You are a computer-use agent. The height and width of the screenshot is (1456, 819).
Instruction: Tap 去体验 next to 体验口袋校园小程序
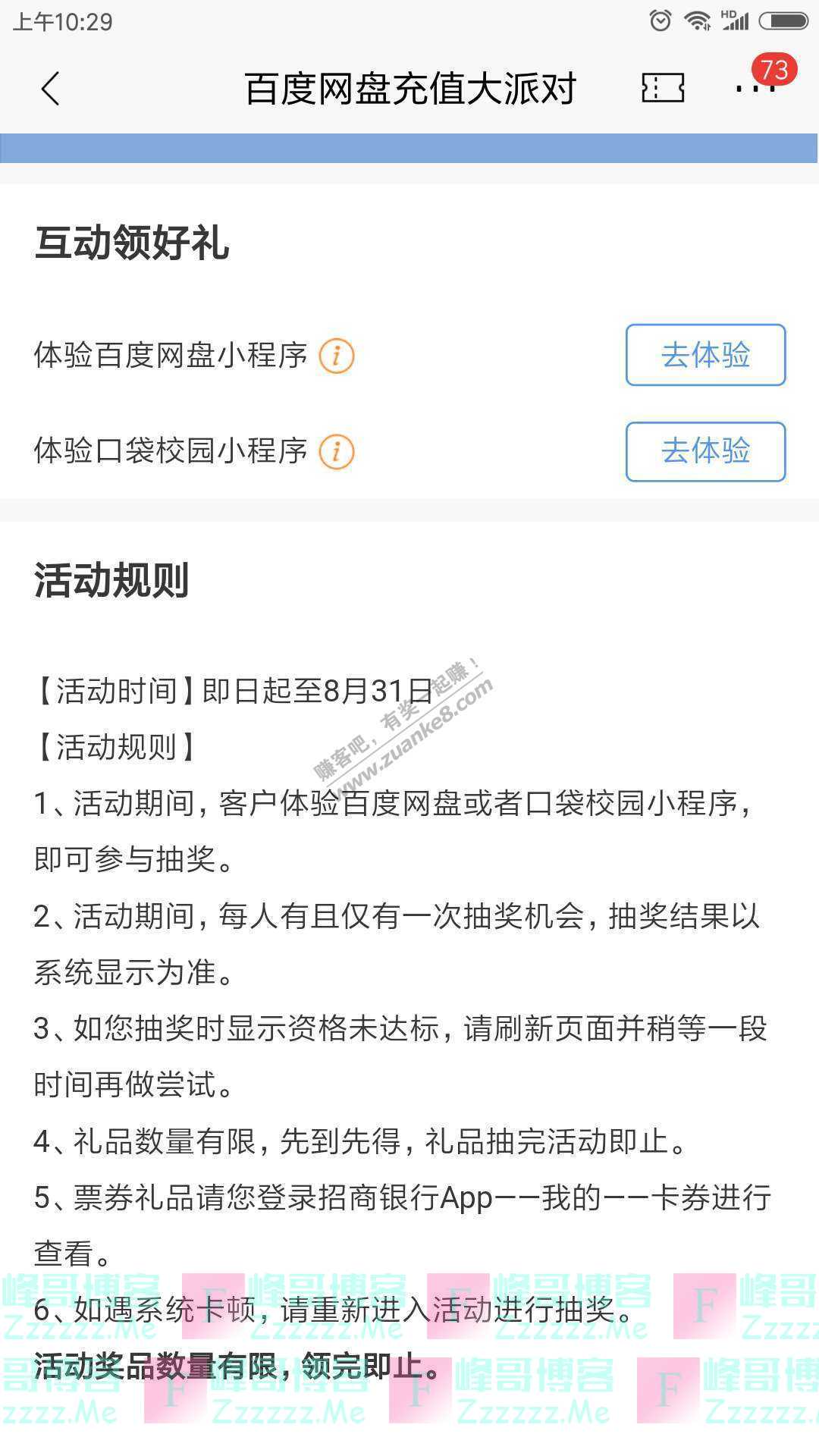(704, 453)
